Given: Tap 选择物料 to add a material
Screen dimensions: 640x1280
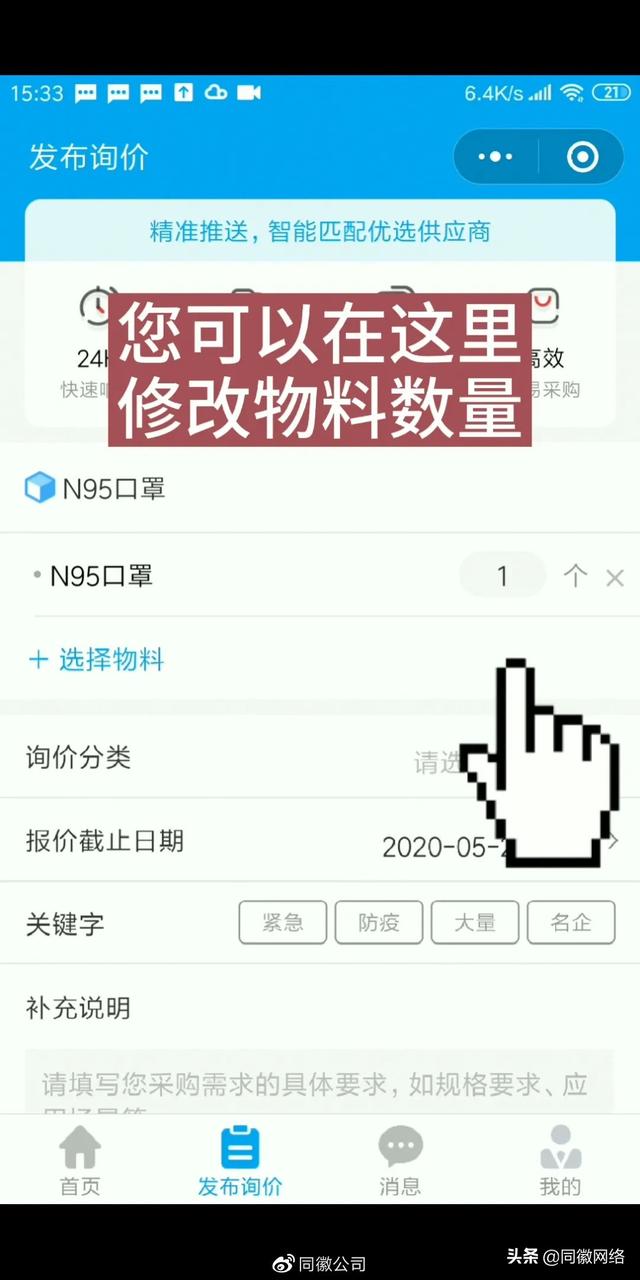Looking at the screenshot, I should [x=97, y=660].
